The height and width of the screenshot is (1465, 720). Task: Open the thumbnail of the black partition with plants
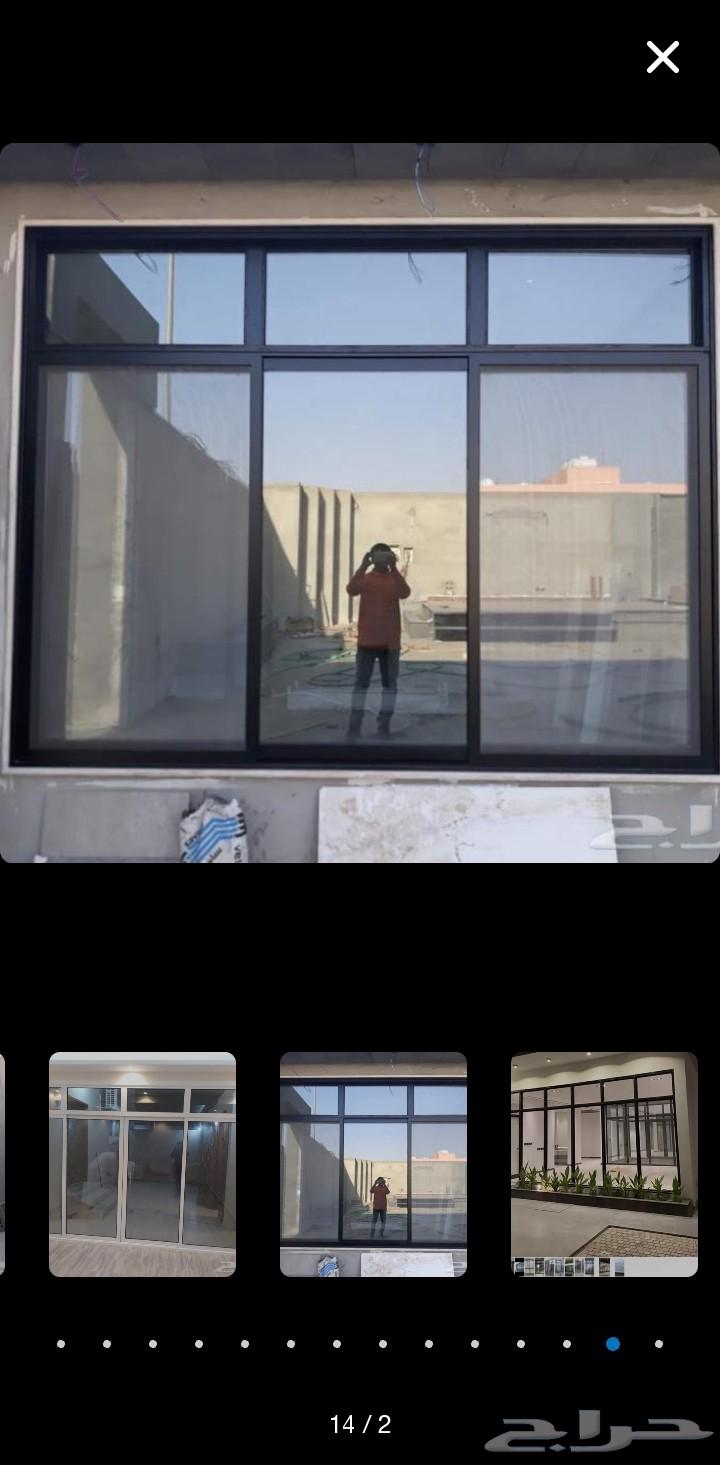point(604,1164)
